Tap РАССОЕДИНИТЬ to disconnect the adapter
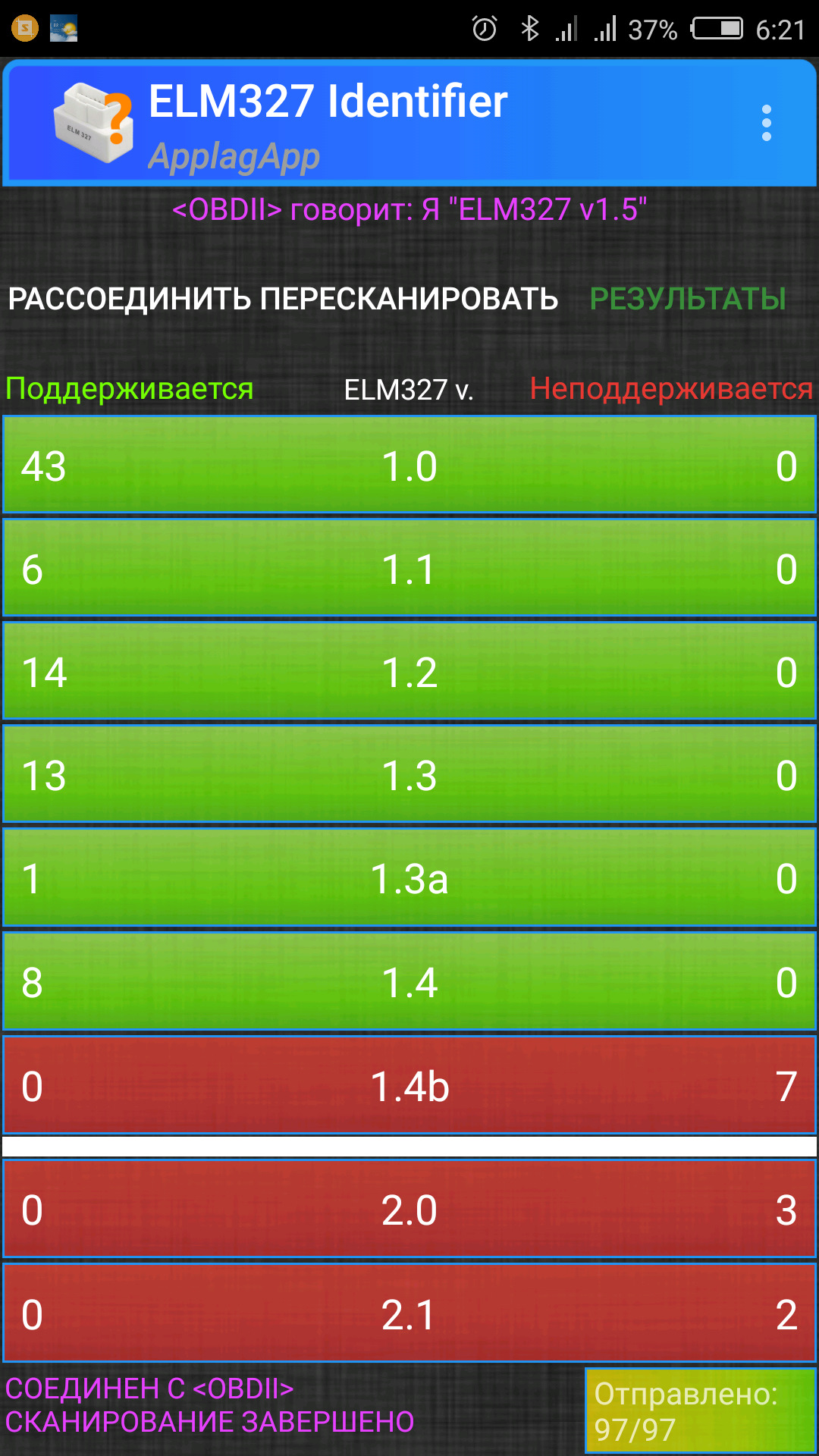819x1456 pixels. pyautogui.click(x=129, y=299)
